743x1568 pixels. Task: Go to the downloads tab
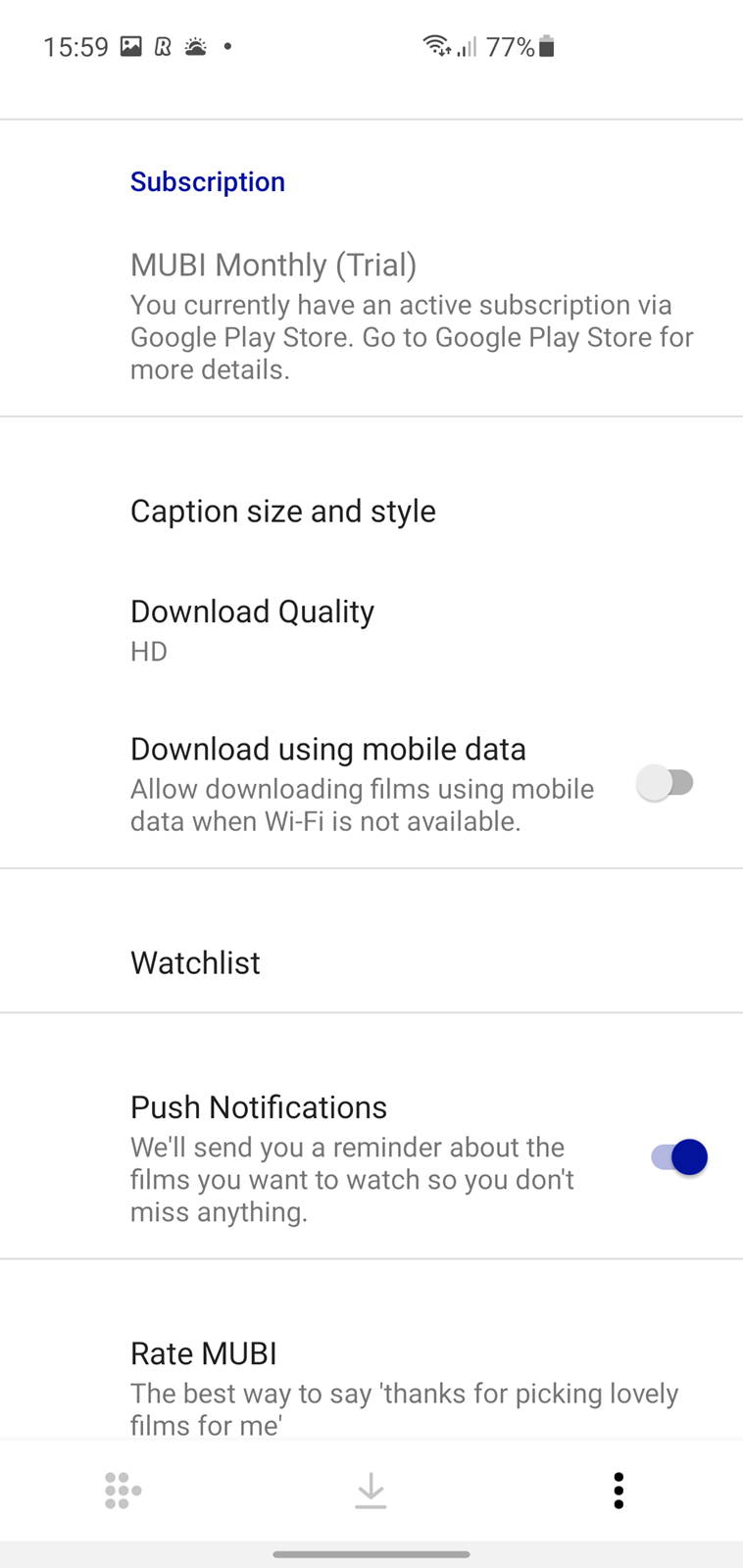[371, 1491]
